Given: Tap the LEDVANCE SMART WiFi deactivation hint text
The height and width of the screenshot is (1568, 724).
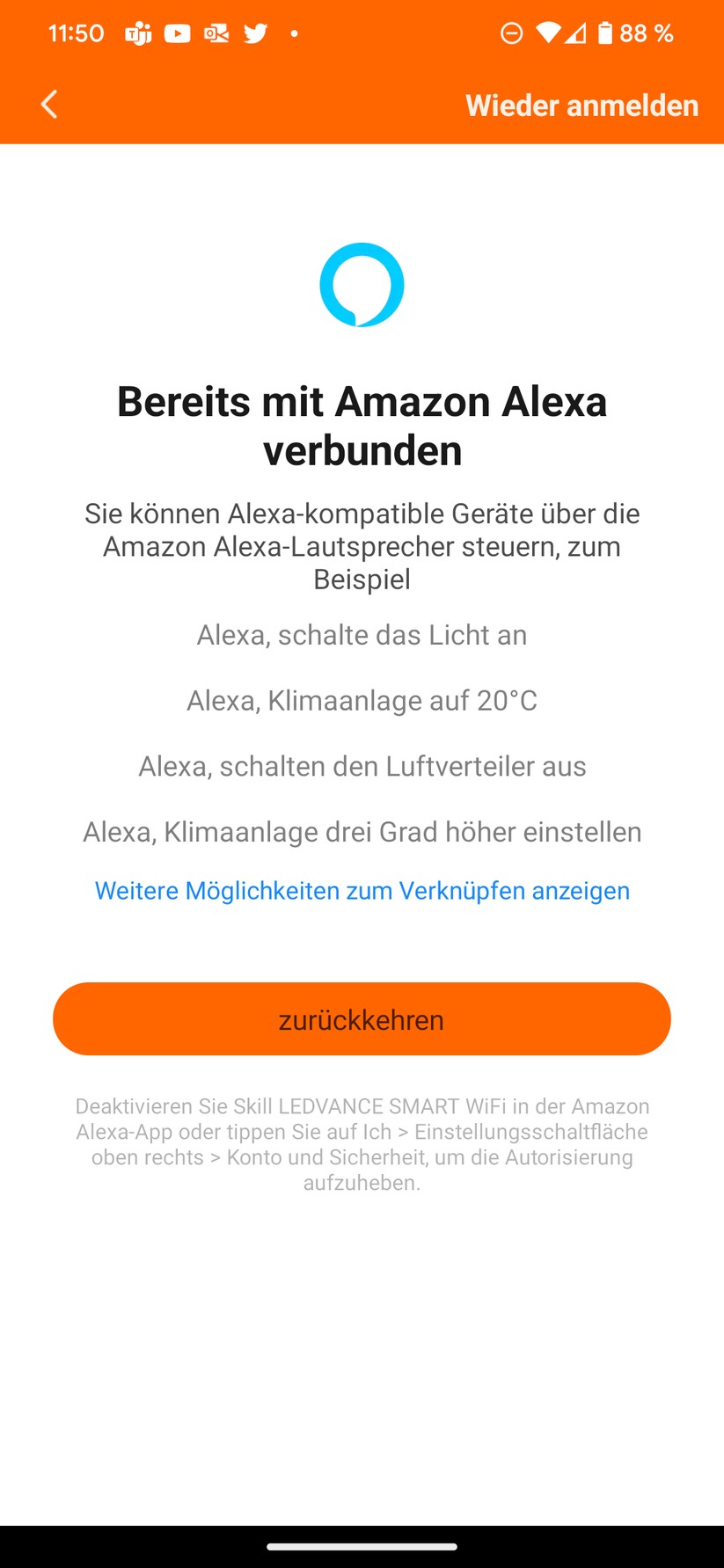Looking at the screenshot, I should (362, 1144).
